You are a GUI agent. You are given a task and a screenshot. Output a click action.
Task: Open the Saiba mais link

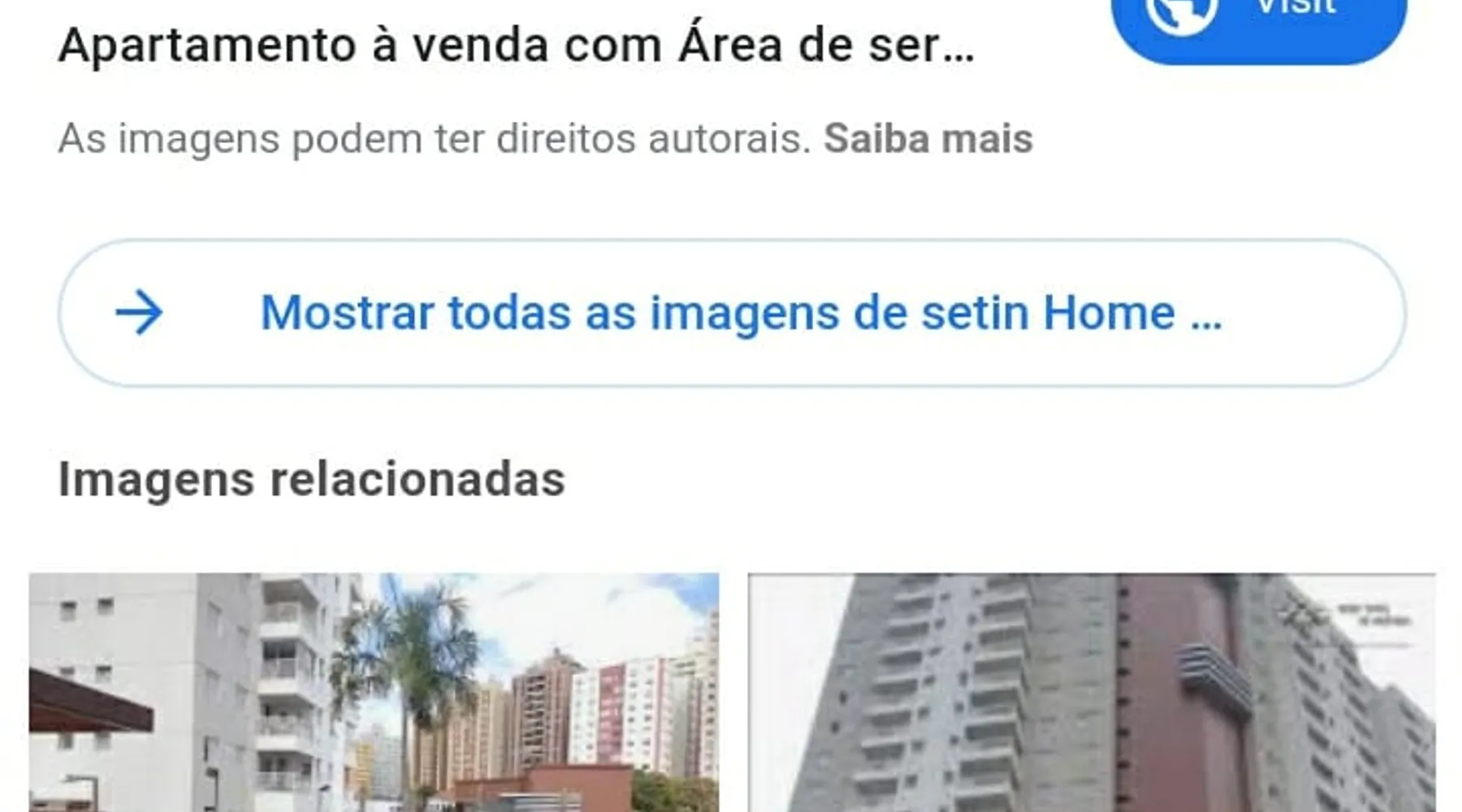point(928,139)
